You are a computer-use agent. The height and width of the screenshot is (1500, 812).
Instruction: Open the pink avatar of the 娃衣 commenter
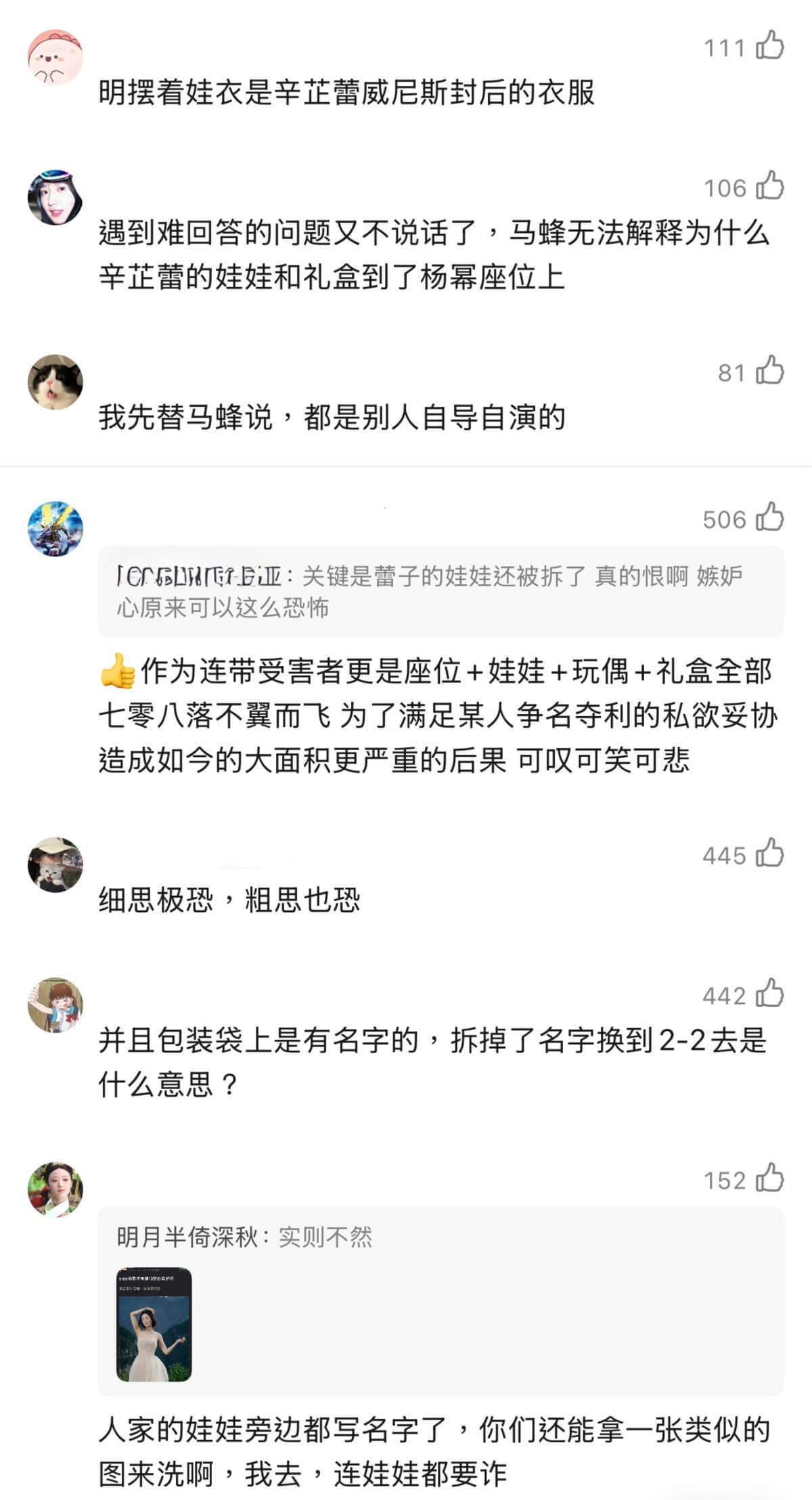[55, 57]
